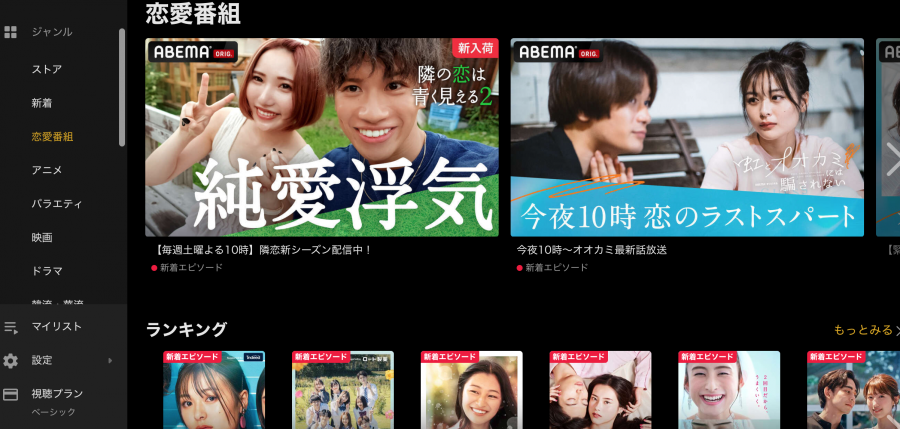Switch to the アニメ category
This screenshot has width=900, height=429.
[46, 170]
